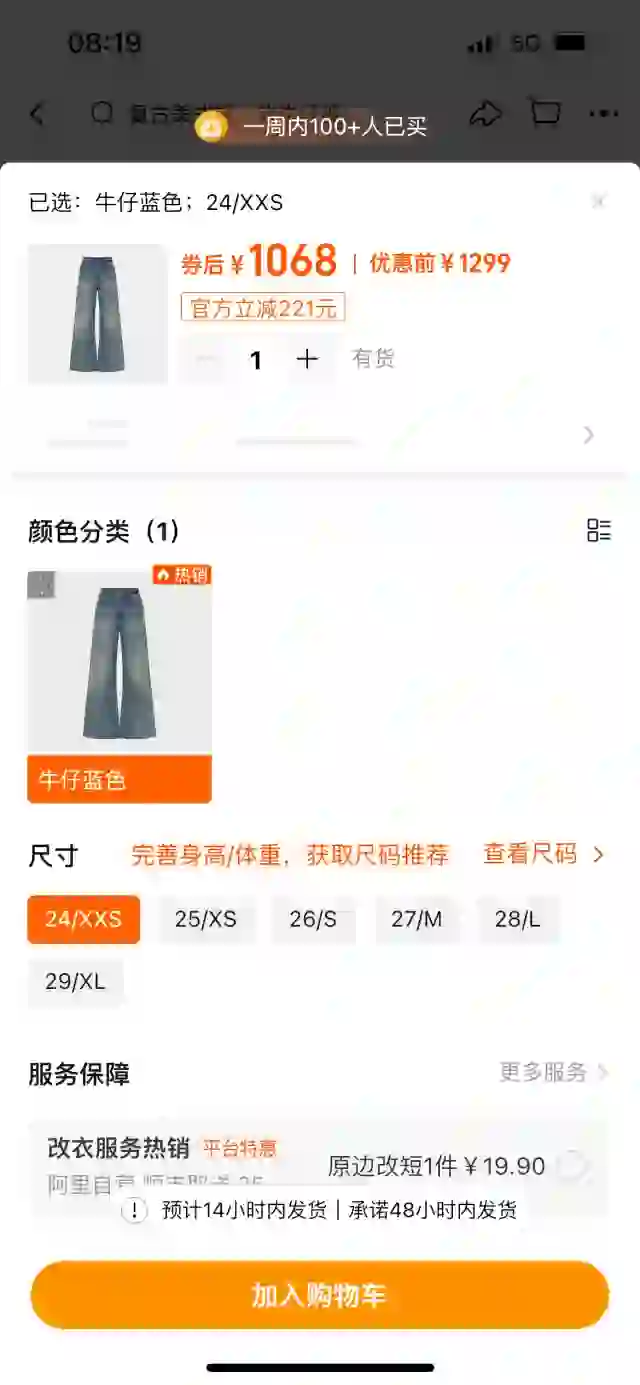Choose size 25/XS
The width and height of the screenshot is (640, 1385).
click(206, 919)
